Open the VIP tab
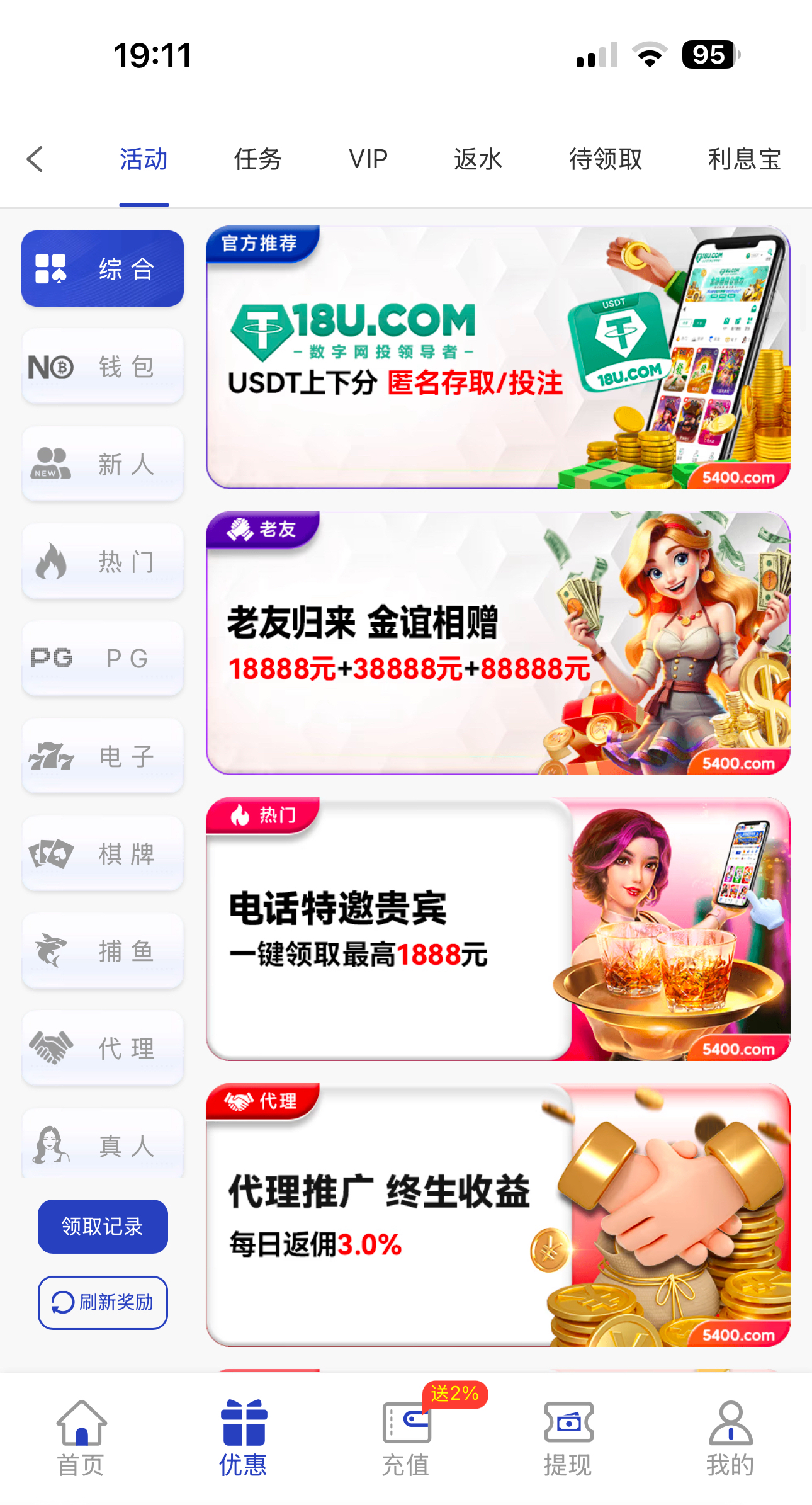Image resolution: width=812 pixels, height=1505 pixels. coord(368,159)
